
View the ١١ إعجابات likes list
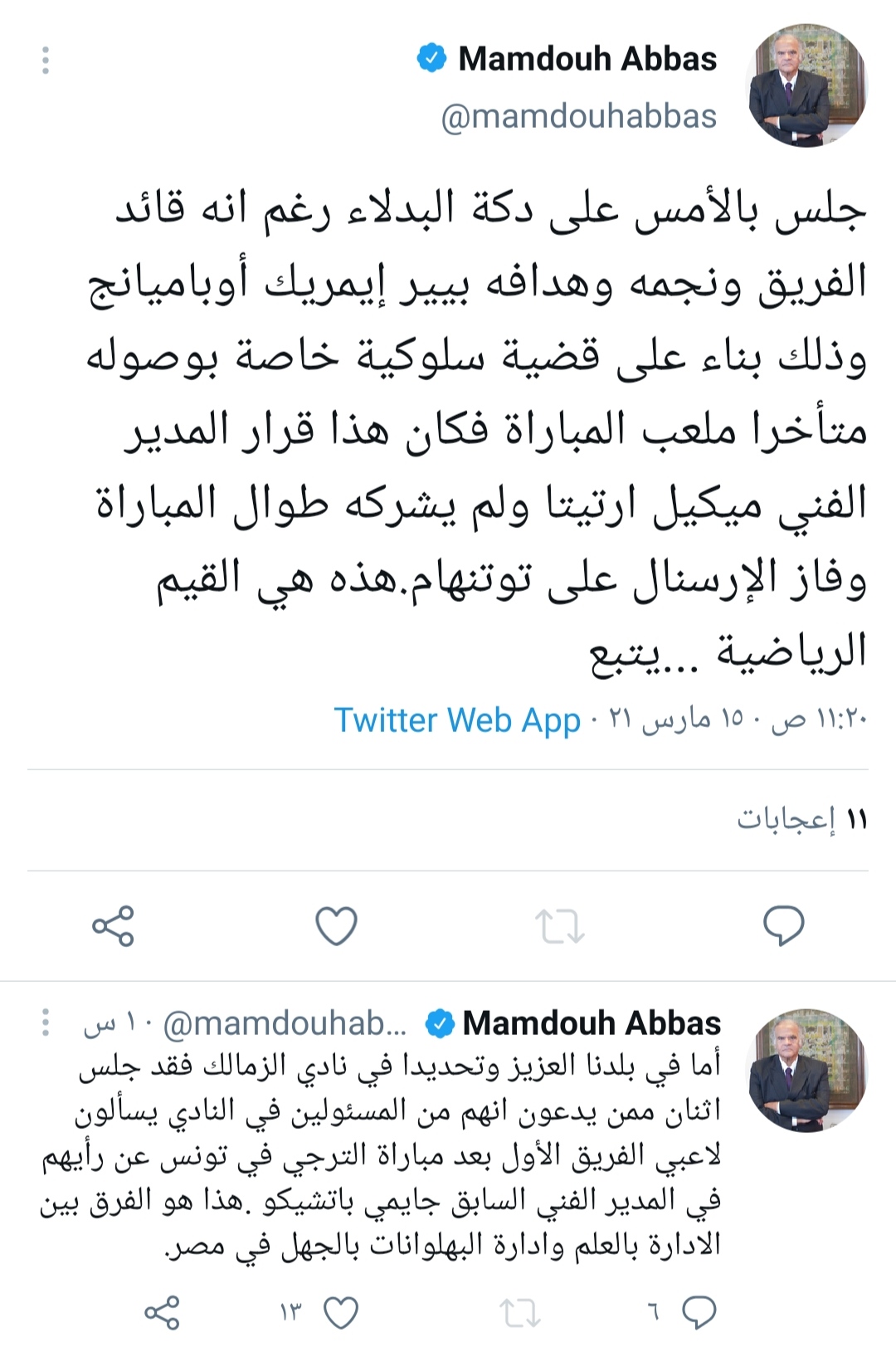(x=801, y=819)
